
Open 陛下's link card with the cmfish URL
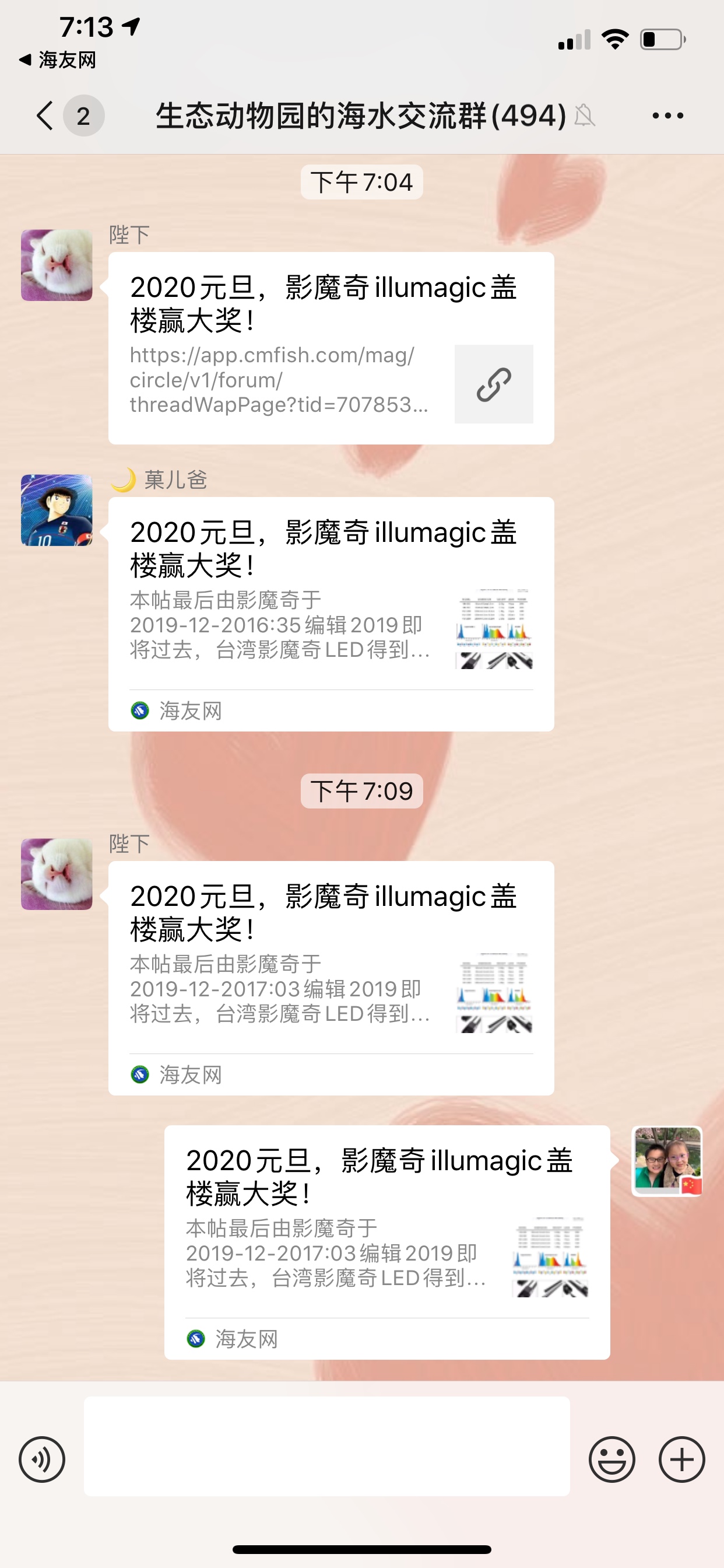click(331, 348)
